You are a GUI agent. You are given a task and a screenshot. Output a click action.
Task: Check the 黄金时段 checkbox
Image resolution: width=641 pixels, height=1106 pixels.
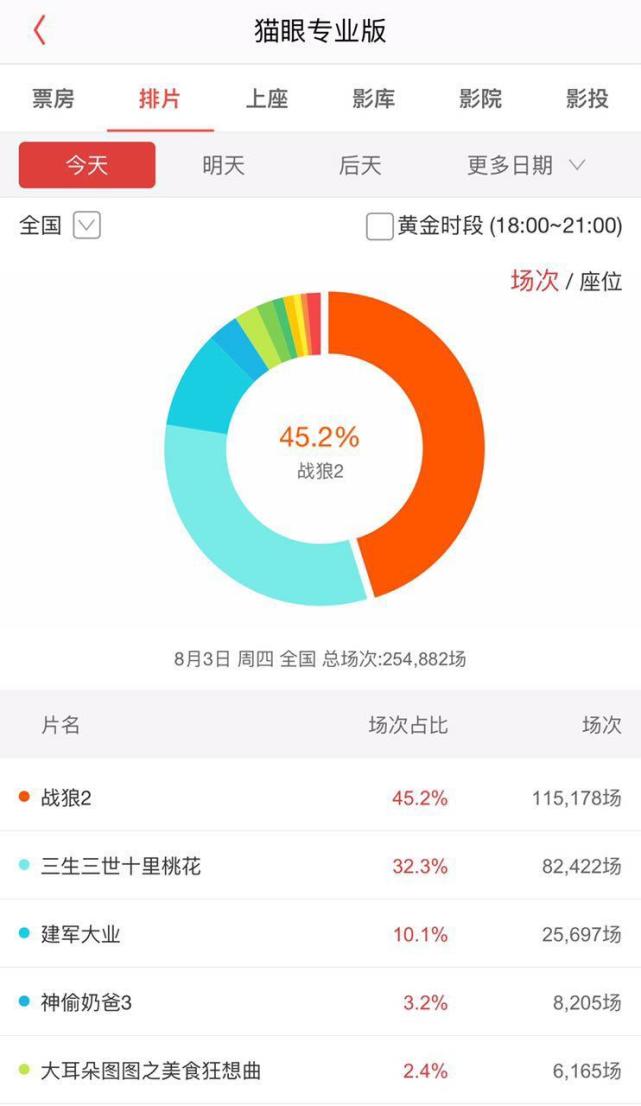click(380, 226)
